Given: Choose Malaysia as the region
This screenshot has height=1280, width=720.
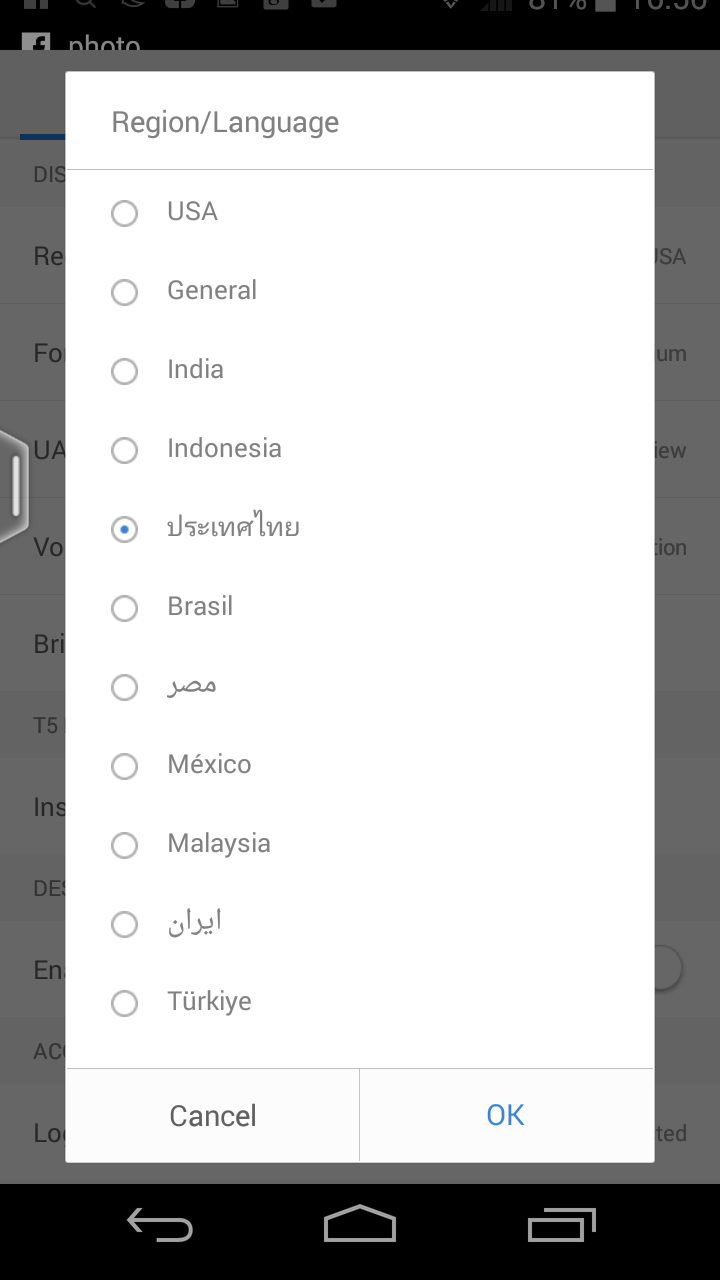Looking at the screenshot, I should (x=360, y=844).
